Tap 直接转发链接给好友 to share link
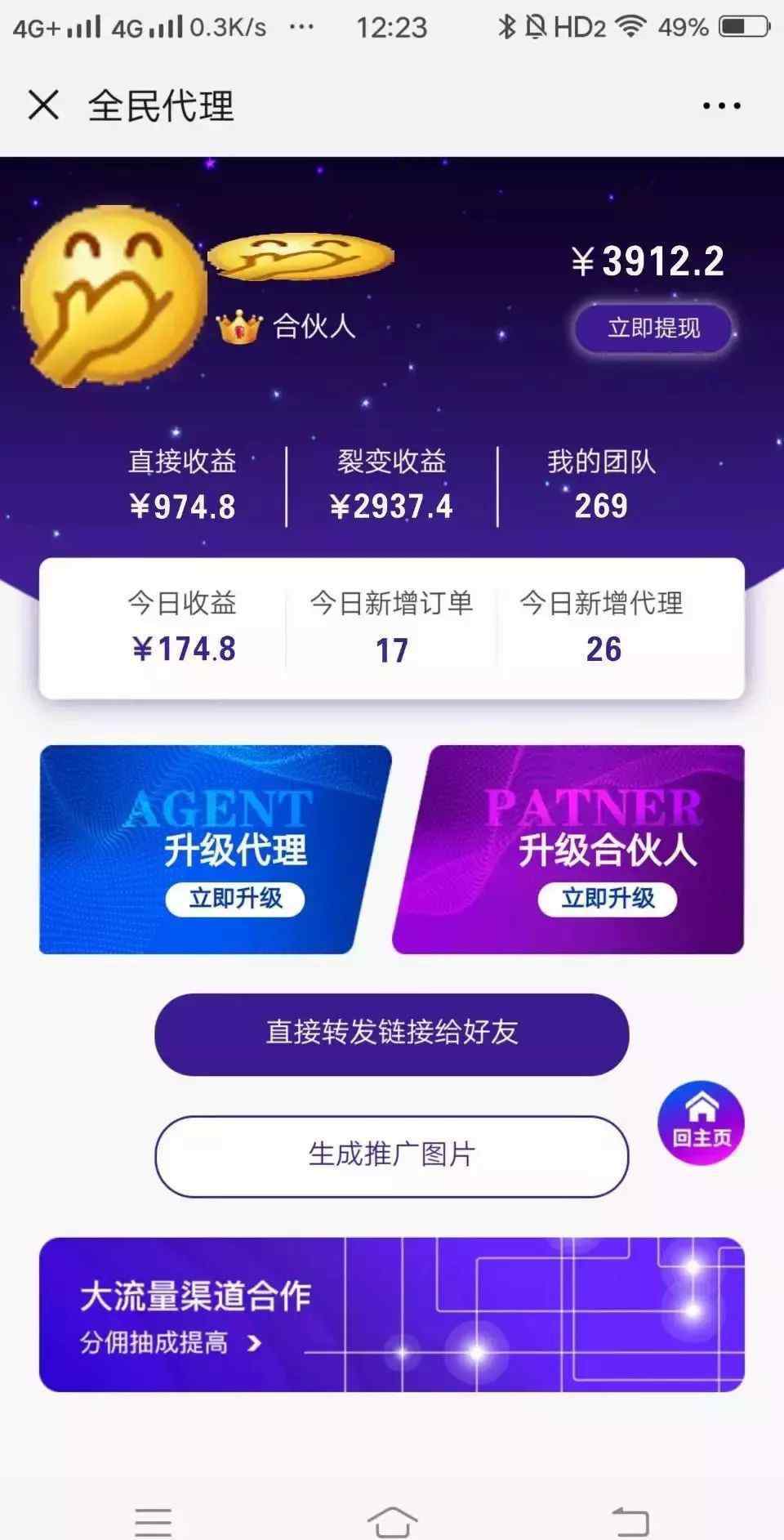The height and width of the screenshot is (1540, 784). pyautogui.click(x=392, y=1033)
